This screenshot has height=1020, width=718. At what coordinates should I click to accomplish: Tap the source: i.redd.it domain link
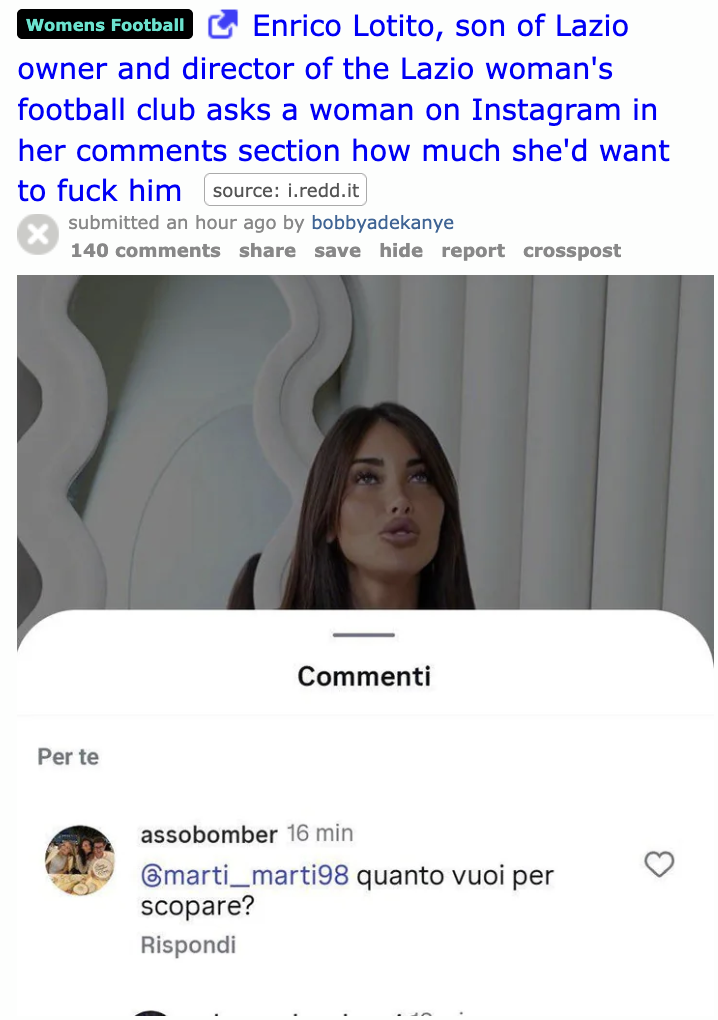point(285,190)
